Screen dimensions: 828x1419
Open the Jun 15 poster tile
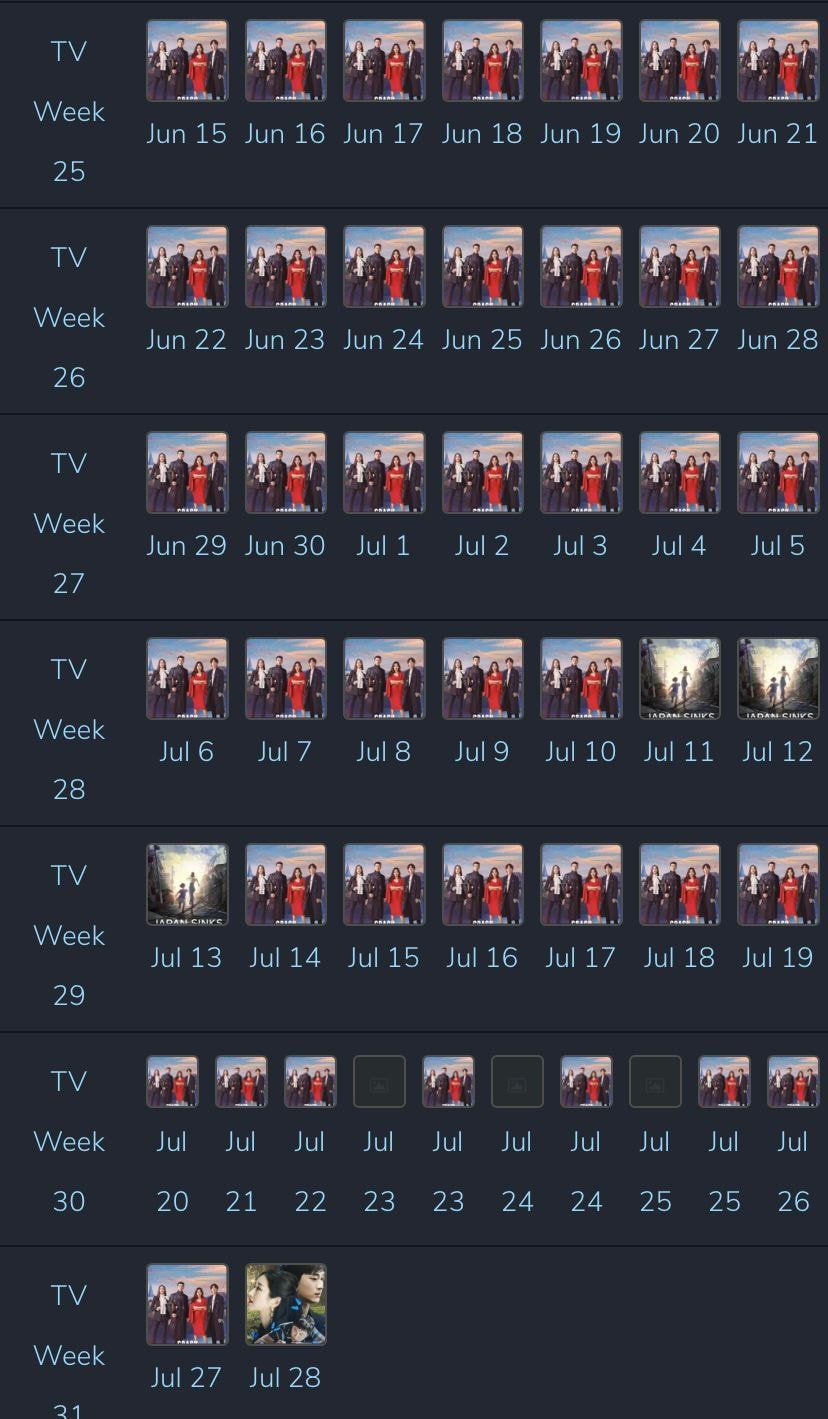coord(187,61)
